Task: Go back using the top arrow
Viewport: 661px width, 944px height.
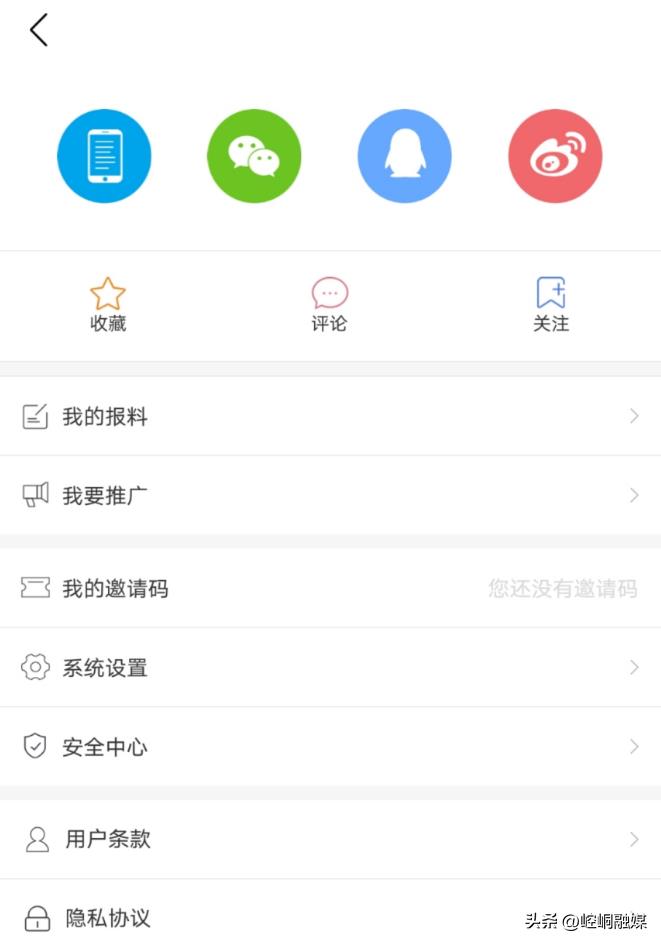Action: point(39,31)
